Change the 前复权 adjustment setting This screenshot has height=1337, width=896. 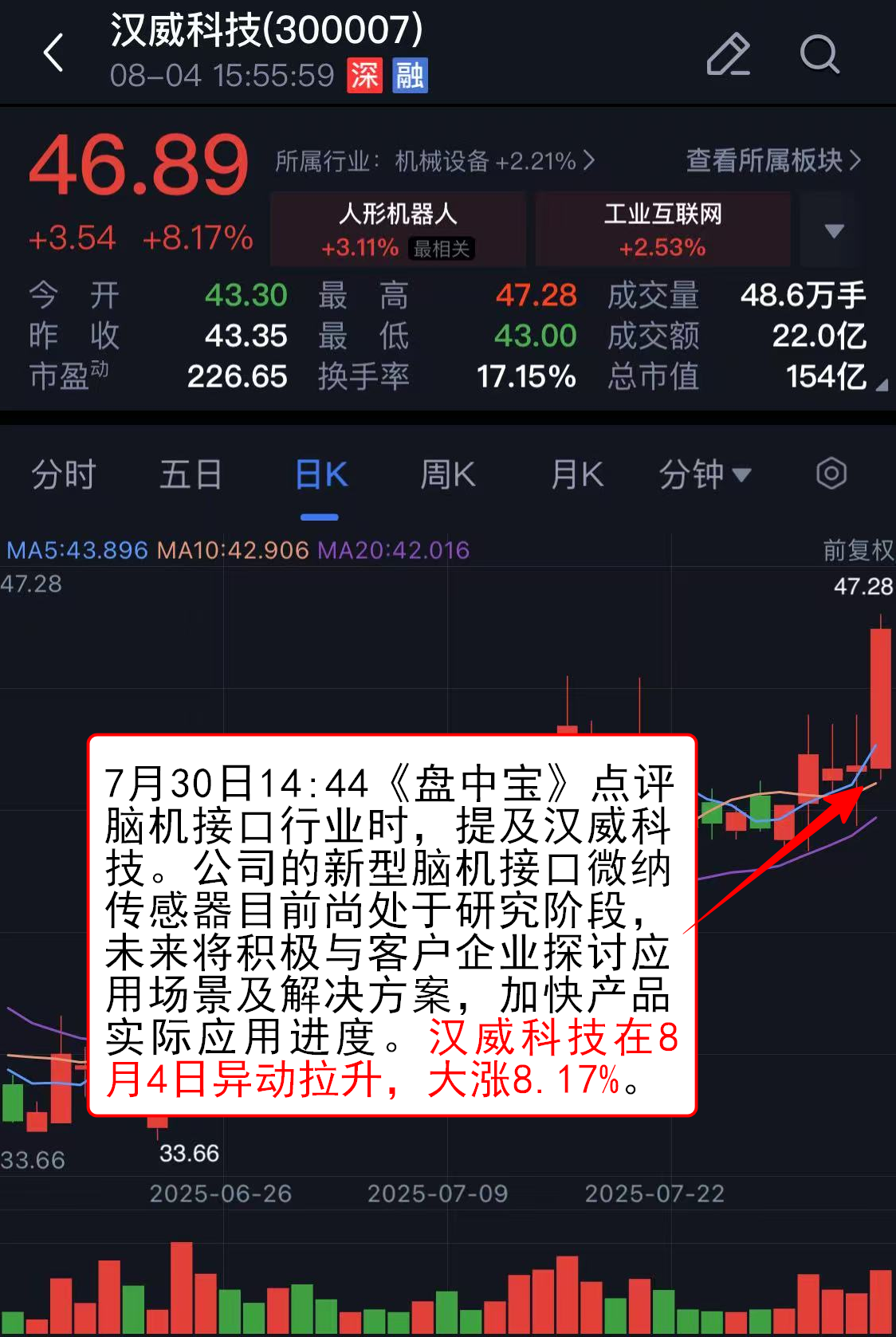pyautogui.click(x=858, y=550)
